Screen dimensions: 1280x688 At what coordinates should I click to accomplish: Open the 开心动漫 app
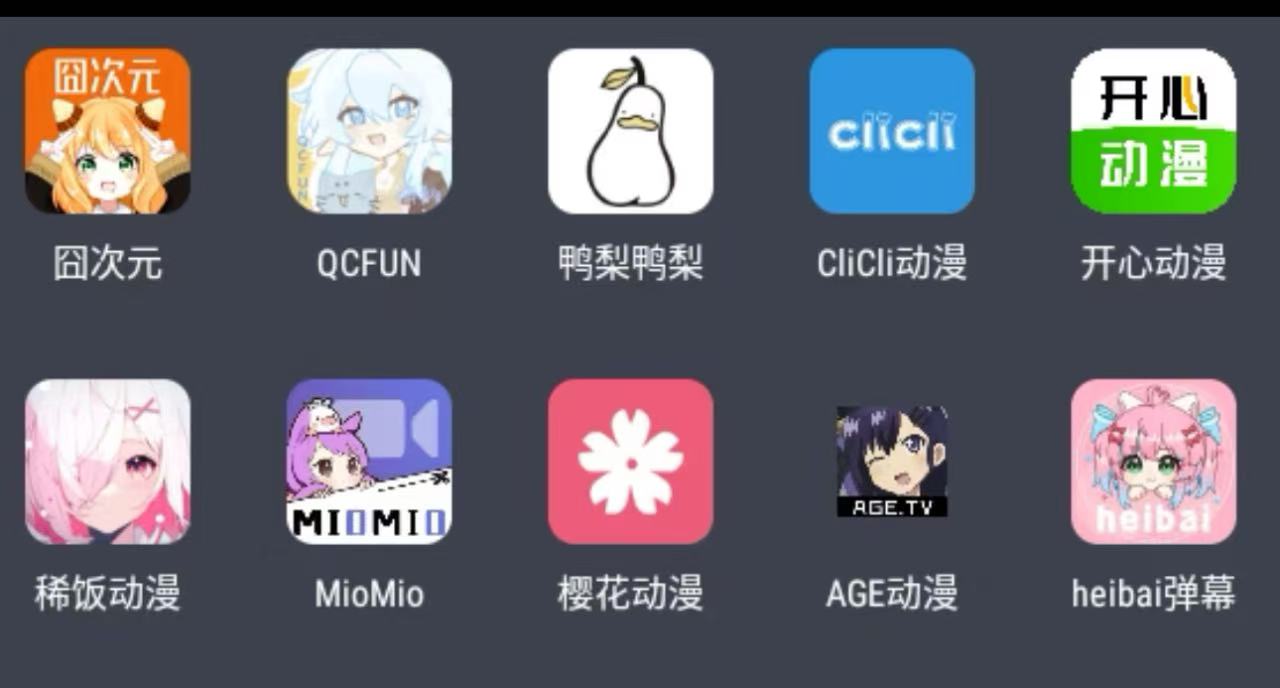(1153, 131)
